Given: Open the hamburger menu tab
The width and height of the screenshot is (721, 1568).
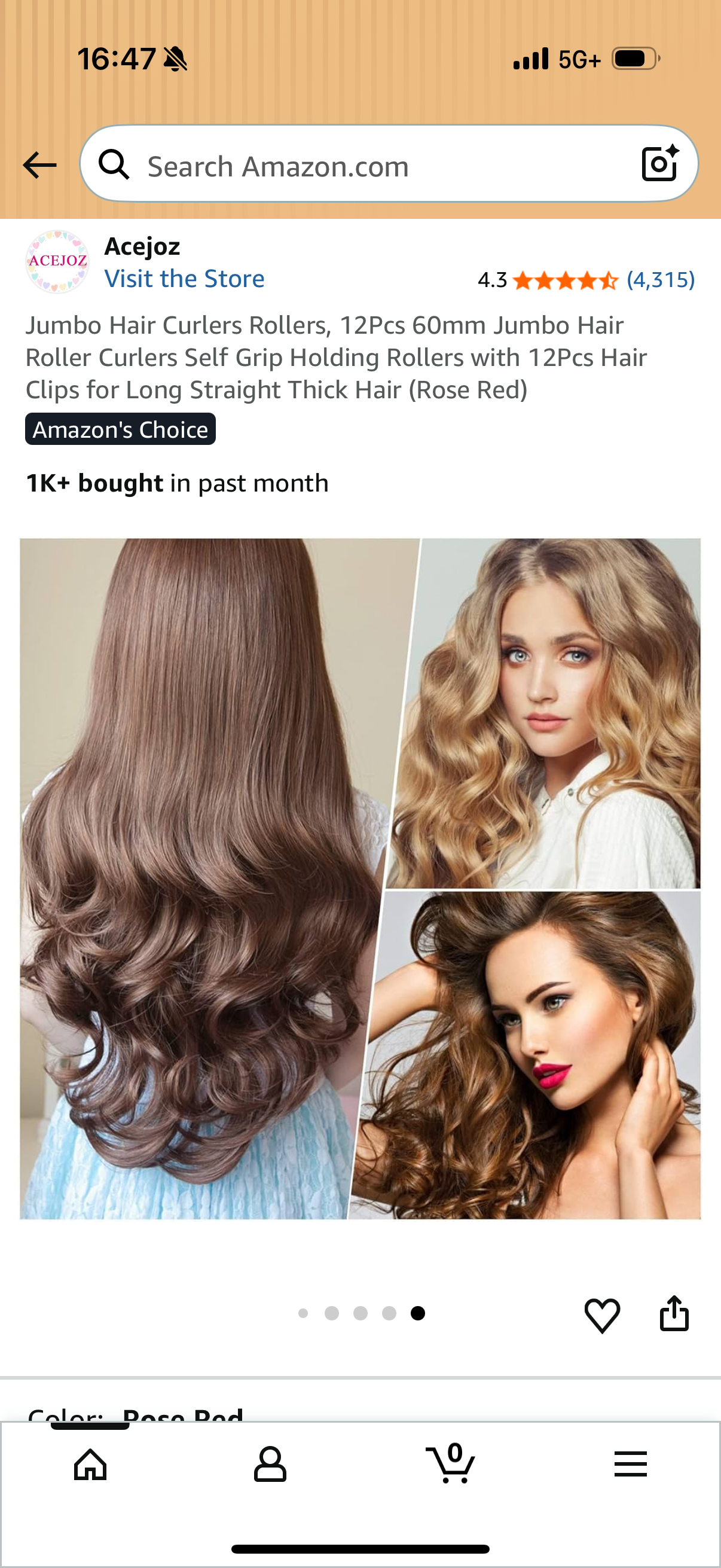Looking at the screenshot, I should (630, 1463).
